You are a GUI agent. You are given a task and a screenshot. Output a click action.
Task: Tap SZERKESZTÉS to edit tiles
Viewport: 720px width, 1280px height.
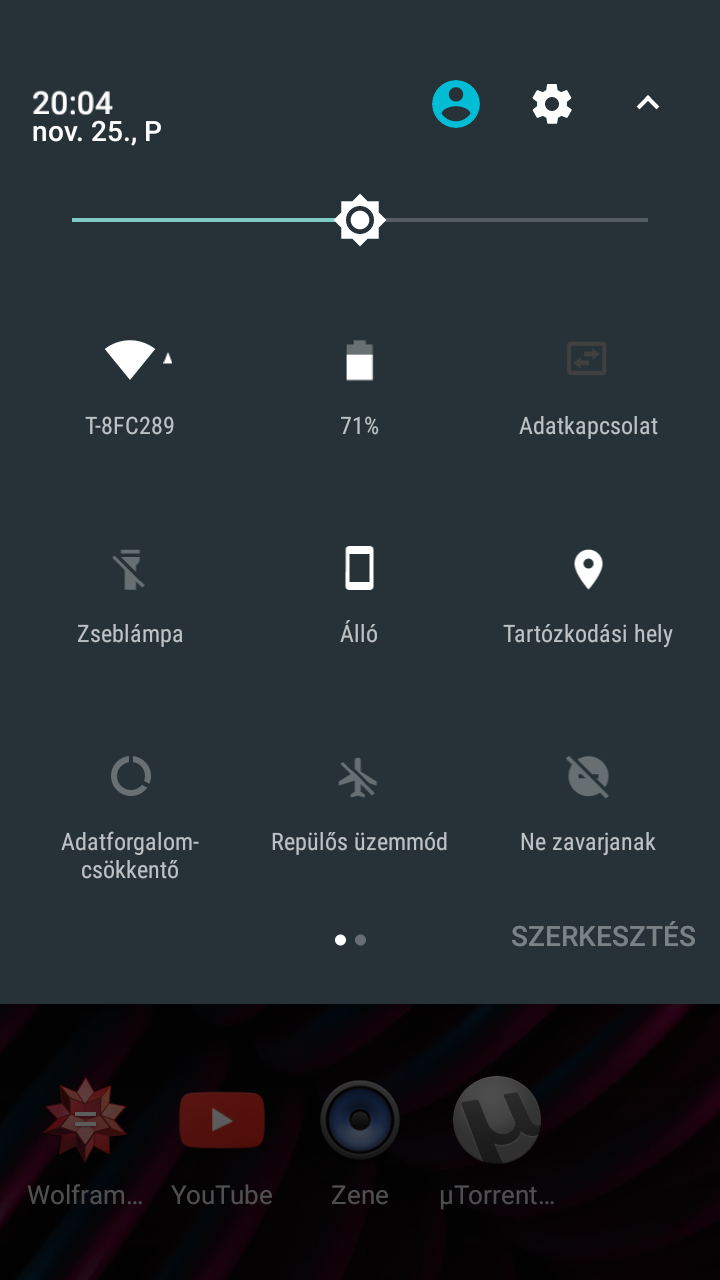point(603,937)
